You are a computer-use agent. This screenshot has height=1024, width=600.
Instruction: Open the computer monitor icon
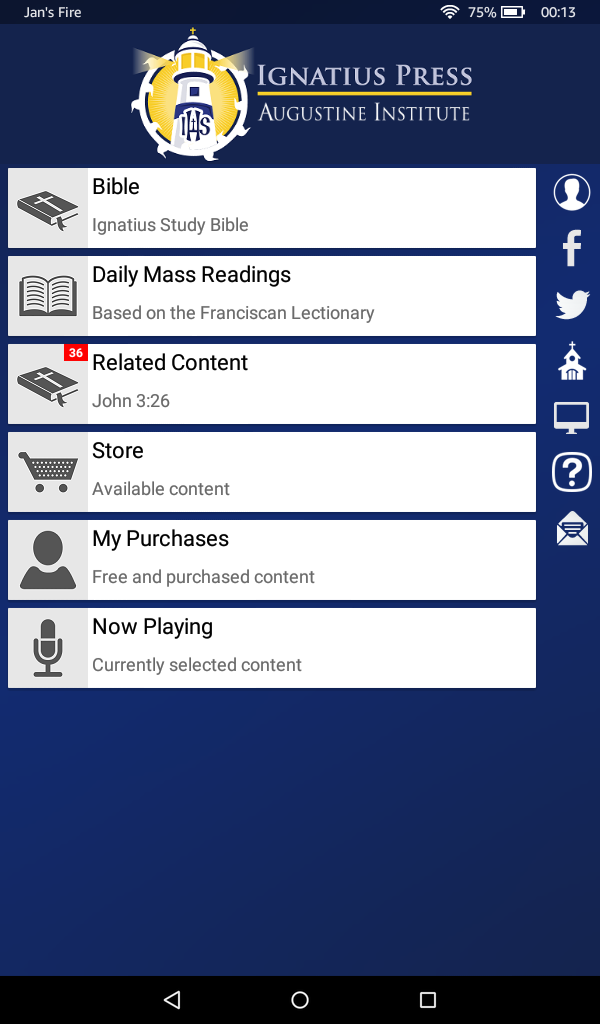click(x=572, y=417)
